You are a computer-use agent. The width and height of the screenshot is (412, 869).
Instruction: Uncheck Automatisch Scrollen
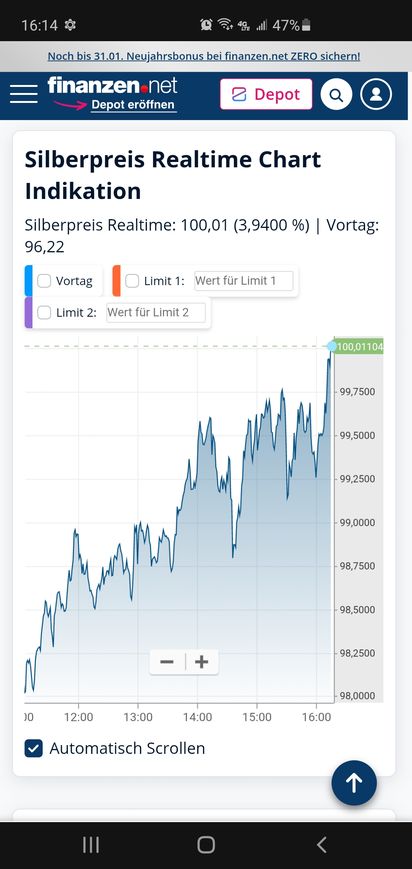click(x=33, y=749)
